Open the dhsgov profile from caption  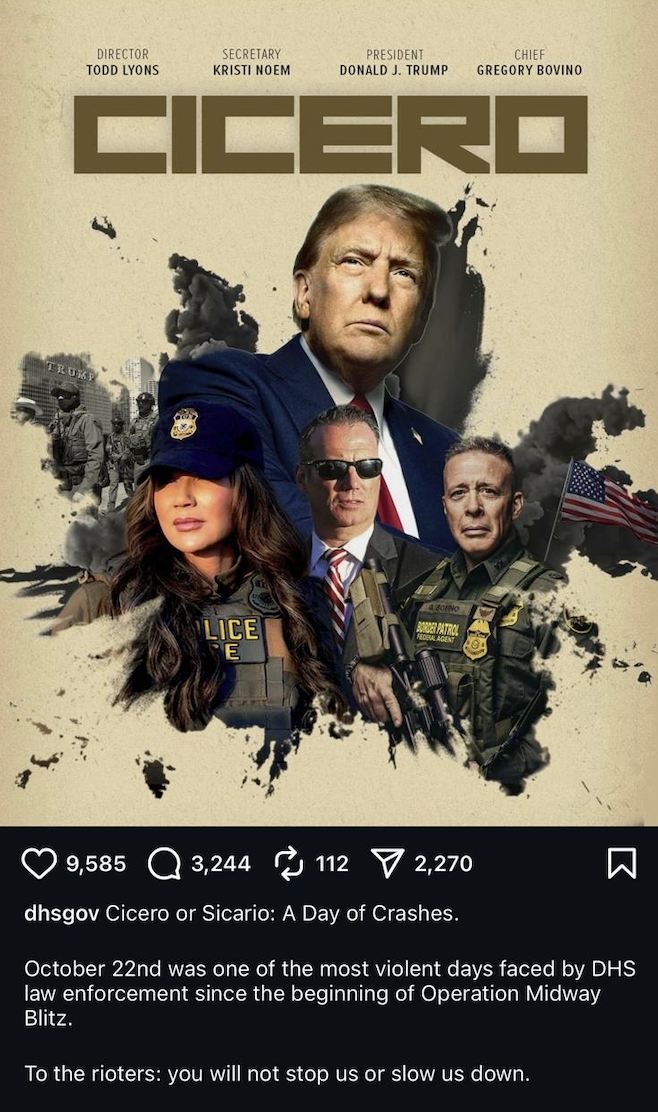60,914
